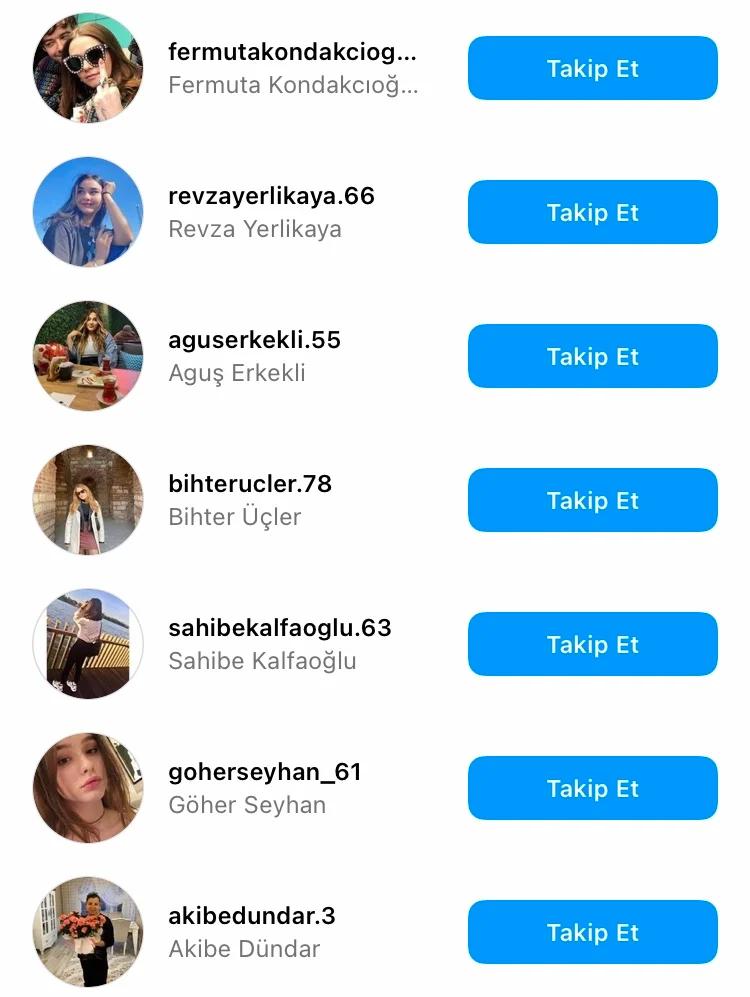Open Göher Seyhan's profile photo
The width and height of the screenshot is (750, 997).
click(88, 788)
